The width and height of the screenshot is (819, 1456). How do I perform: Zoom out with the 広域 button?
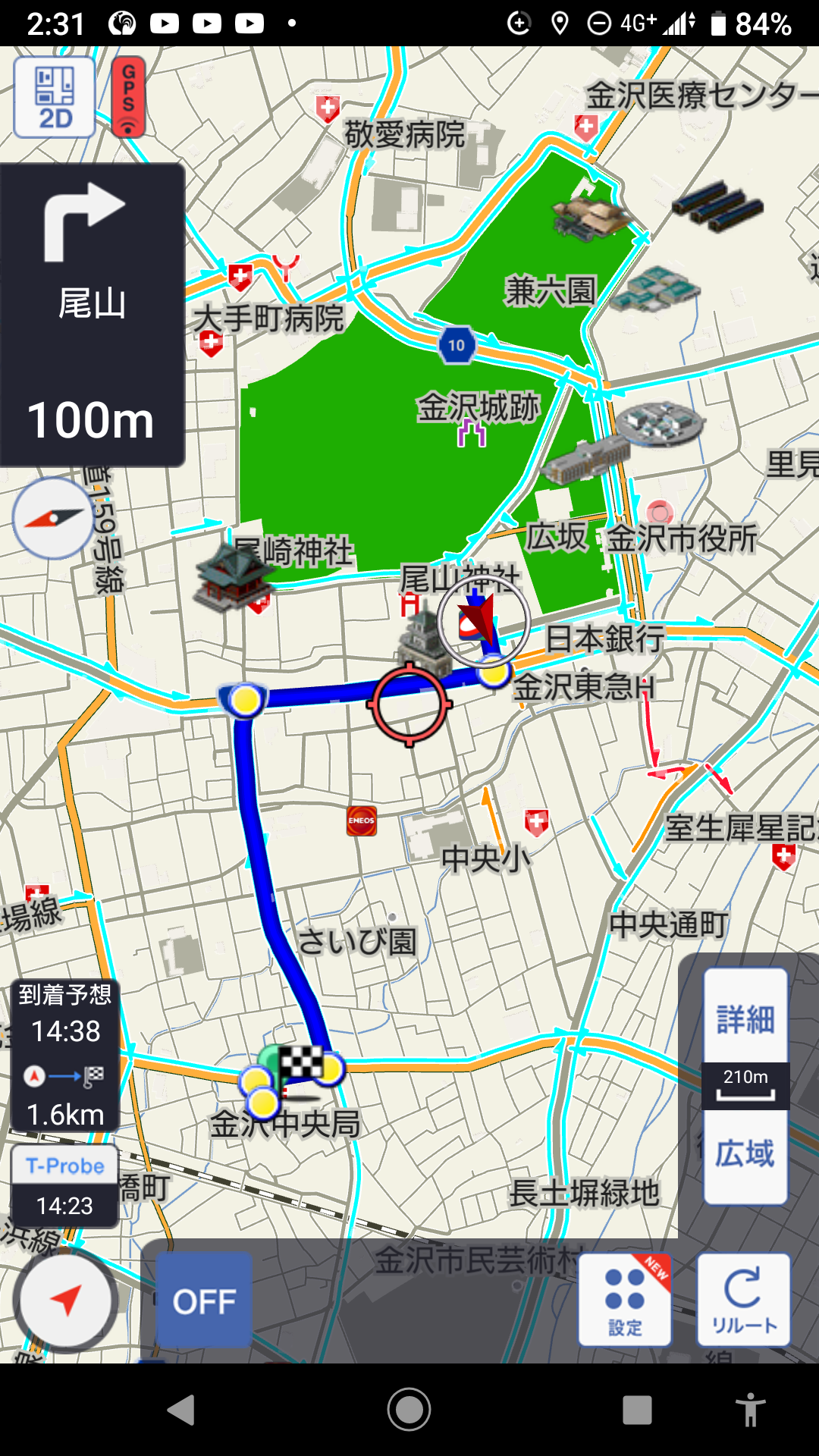click(745, 1155)
